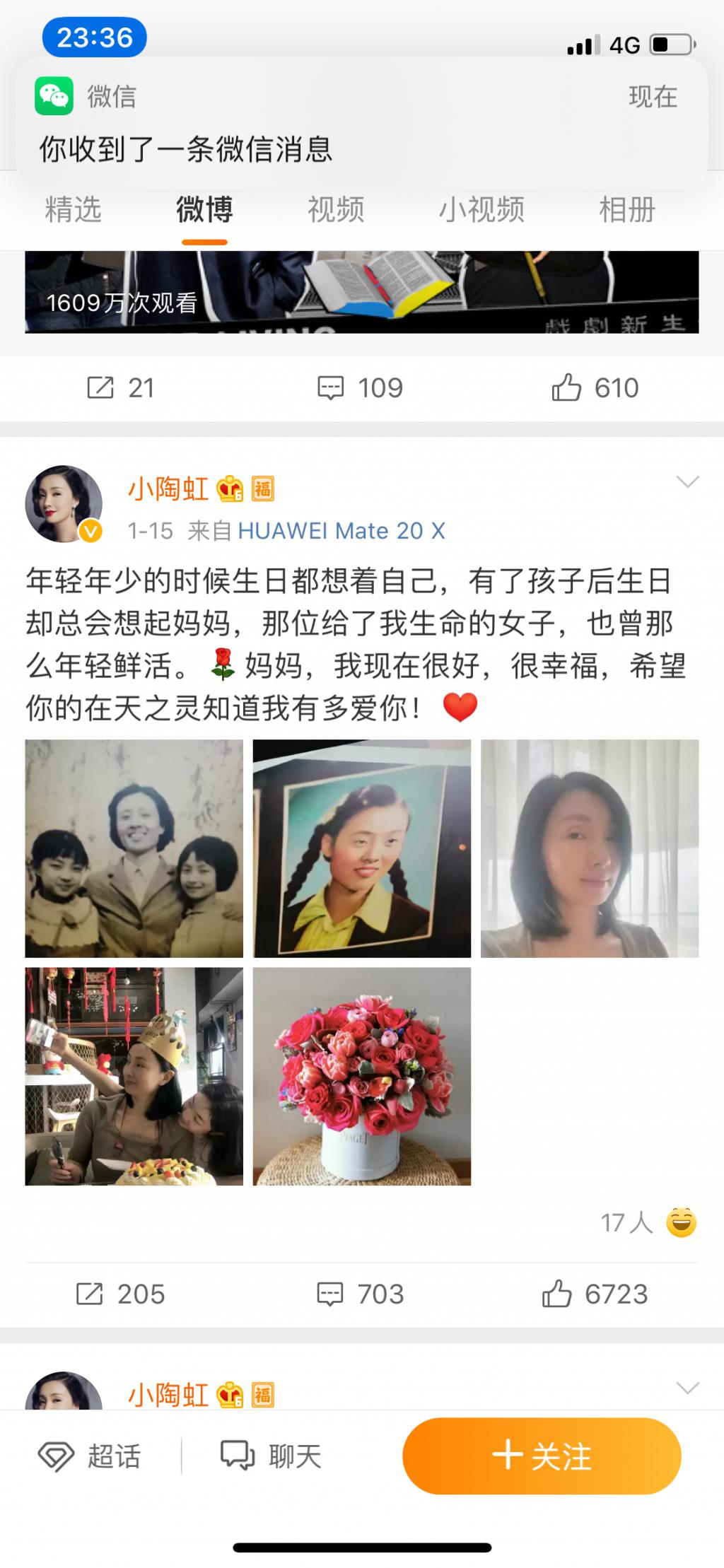Like the birthday post with 6723 likes
The height and width of the screenshot is (1568, 724).
click(x=595, y=1294)
